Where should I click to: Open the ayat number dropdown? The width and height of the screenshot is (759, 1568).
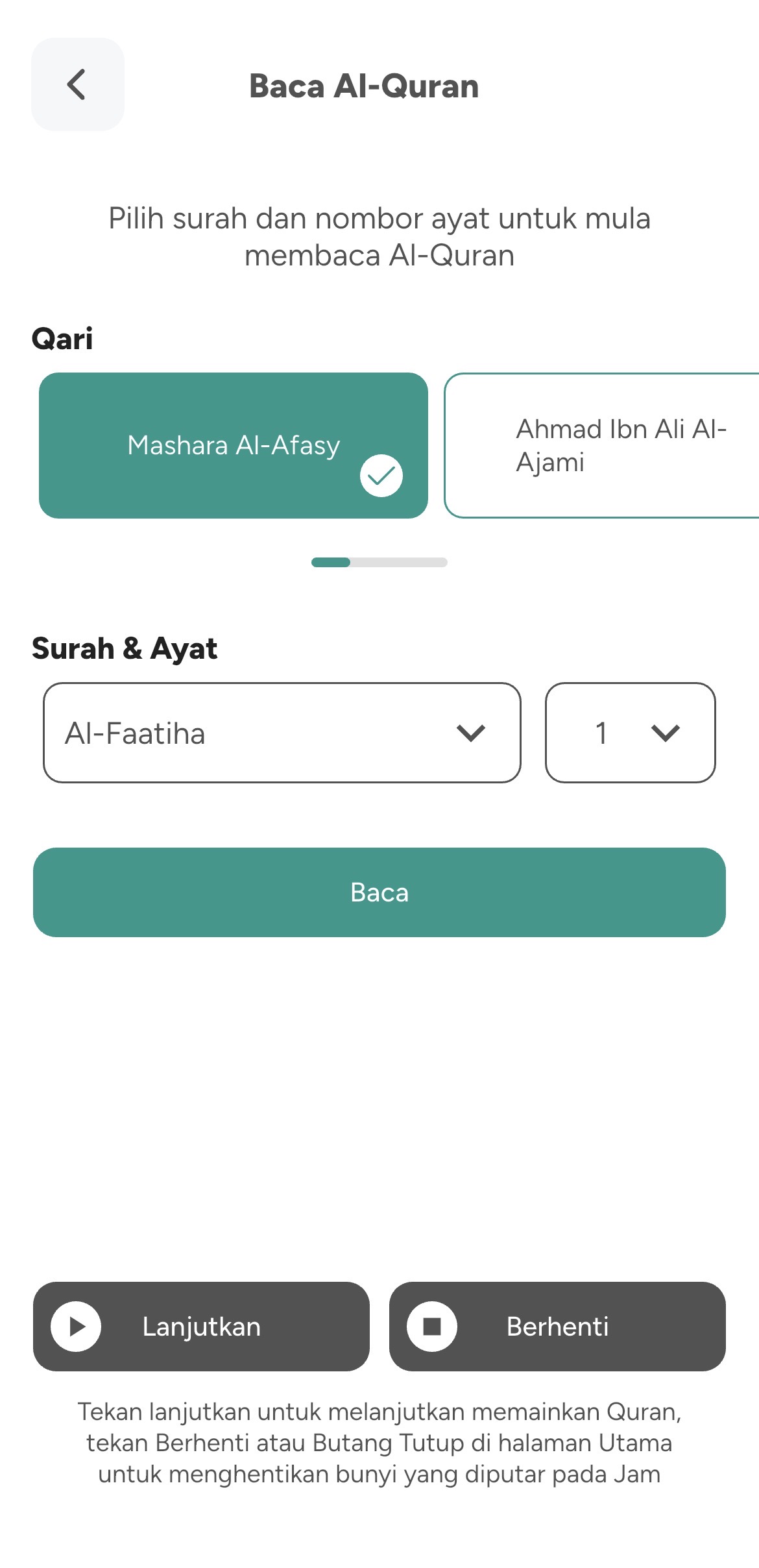coord(630,733)
